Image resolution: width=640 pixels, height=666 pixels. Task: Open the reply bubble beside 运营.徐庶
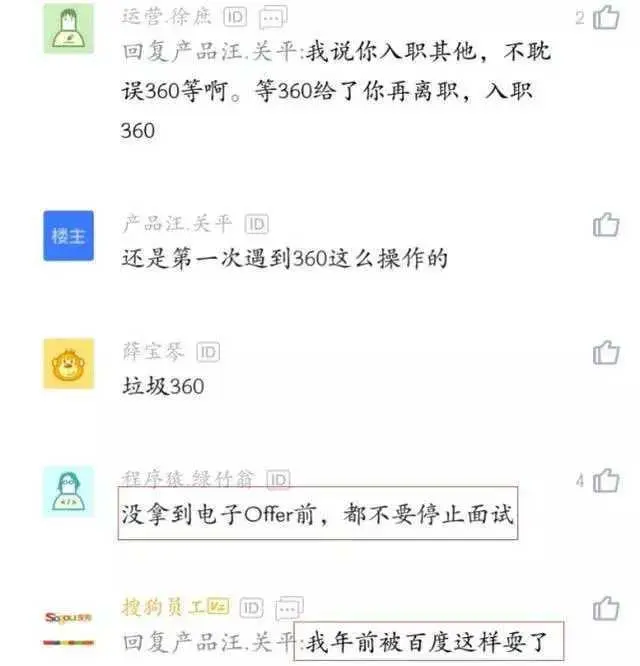coord(272,17)
